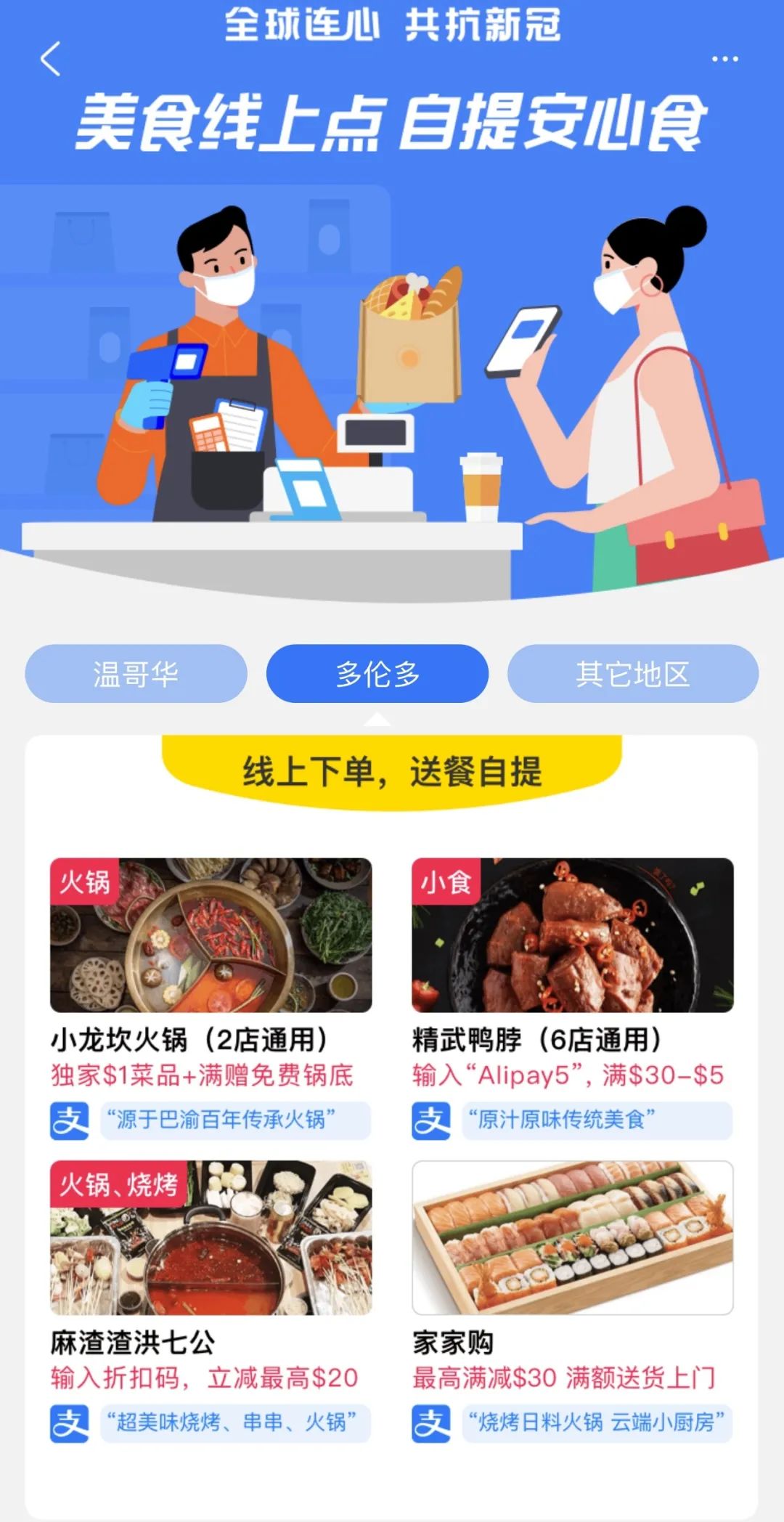The height and width of the screenshot is (1522, 784).
Task: Tap the 火锅 category badge on 小龙坎火锅 card
Action: pos(83,883)
